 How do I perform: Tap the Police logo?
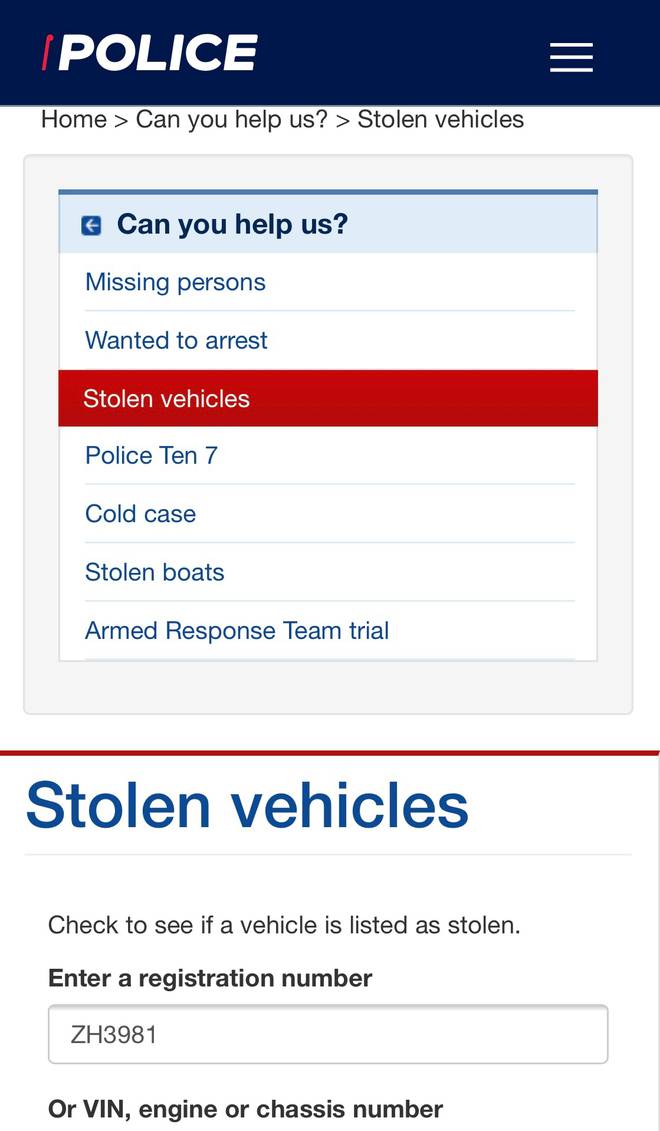click(x=149, y=53)
